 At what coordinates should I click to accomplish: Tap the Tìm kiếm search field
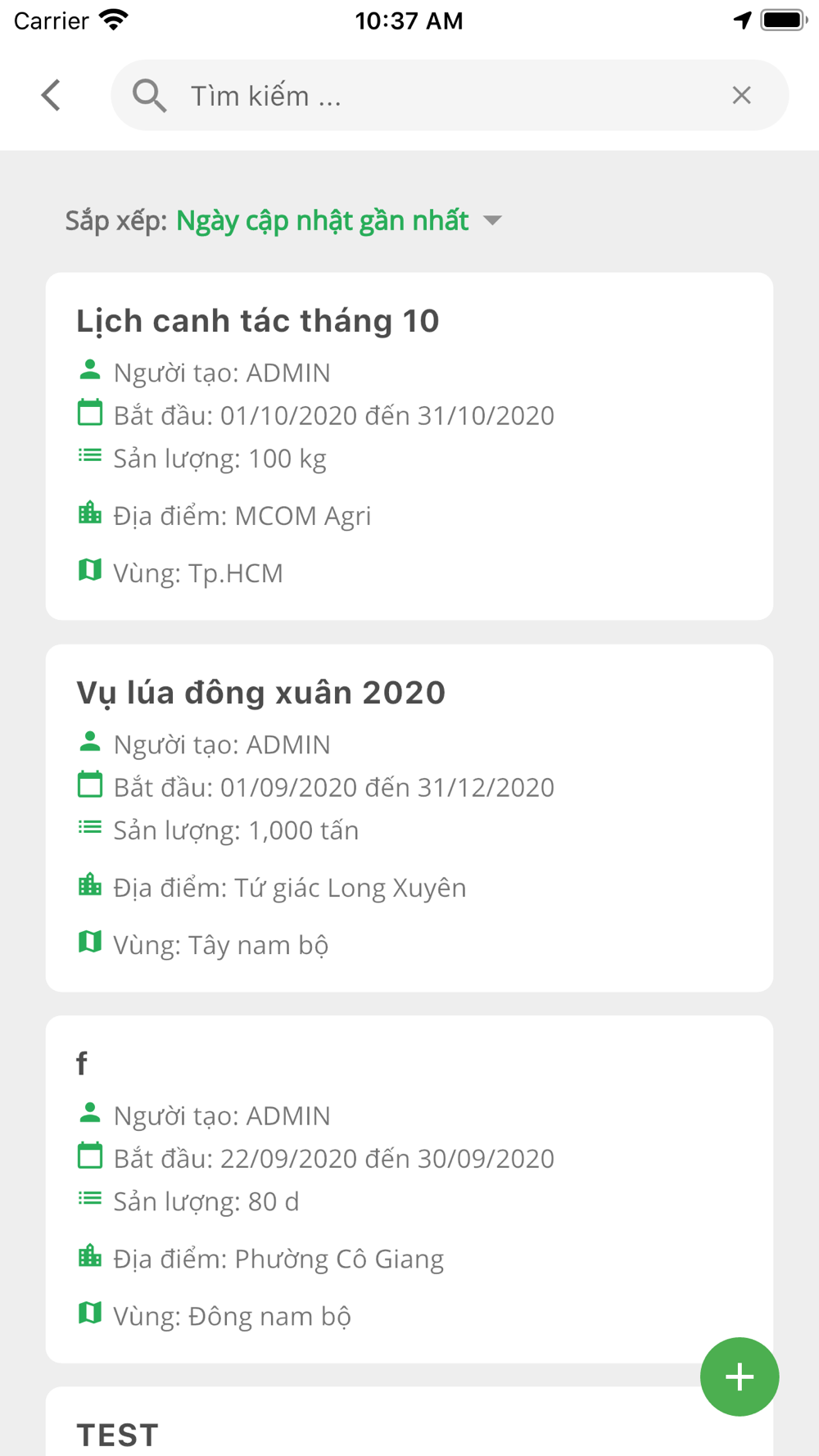450,95
